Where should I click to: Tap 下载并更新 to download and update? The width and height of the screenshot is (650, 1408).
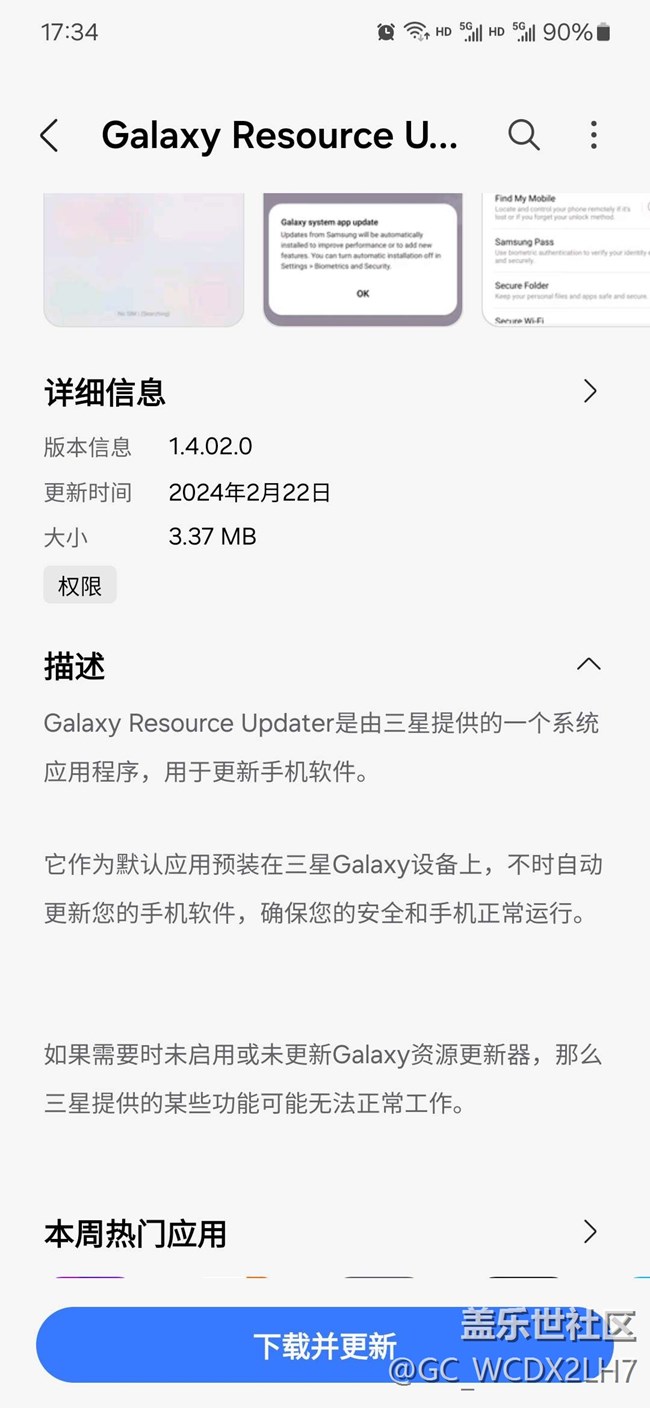tap(325, 1345)
